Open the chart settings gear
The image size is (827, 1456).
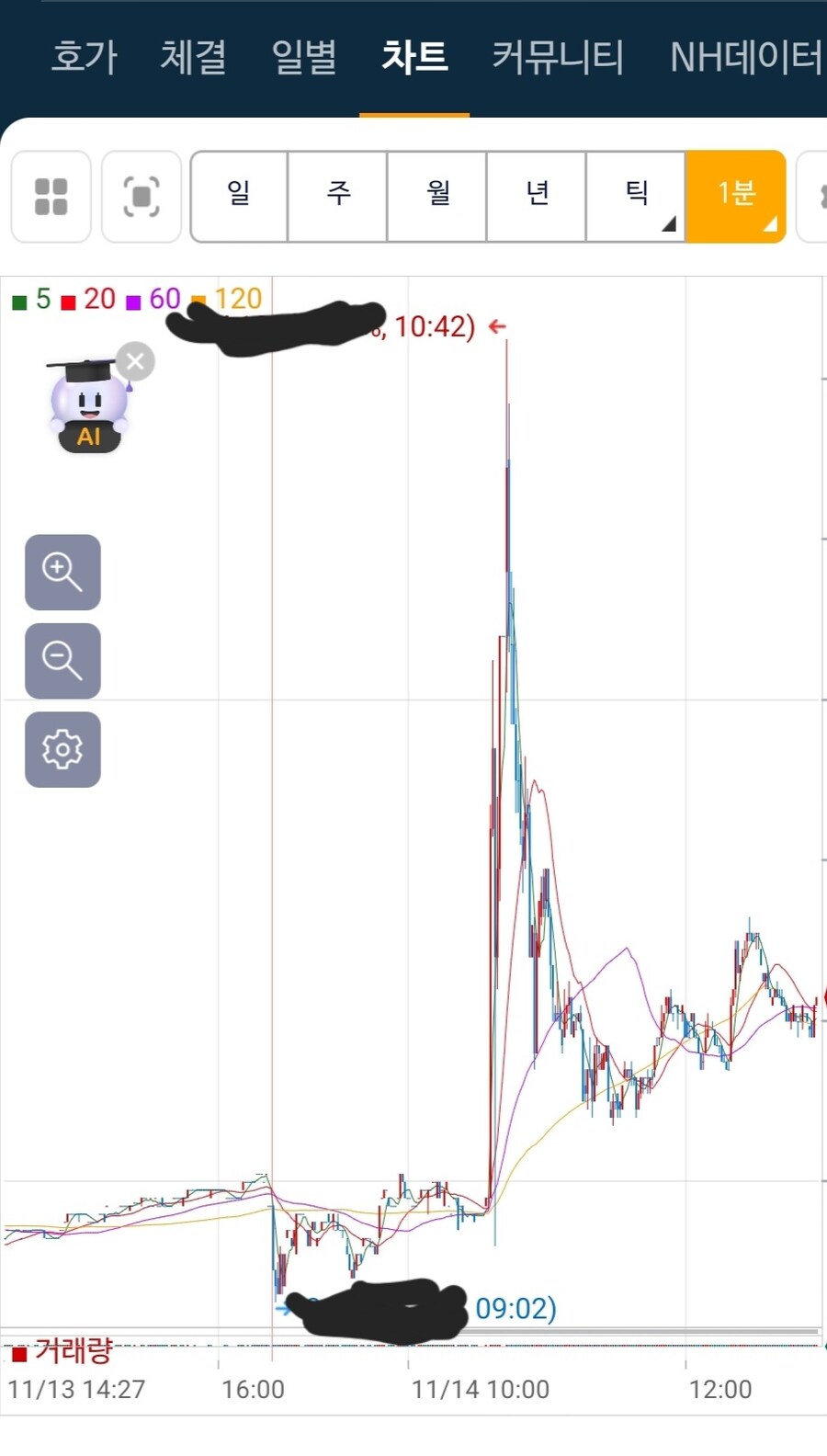(x=62, y=749)
